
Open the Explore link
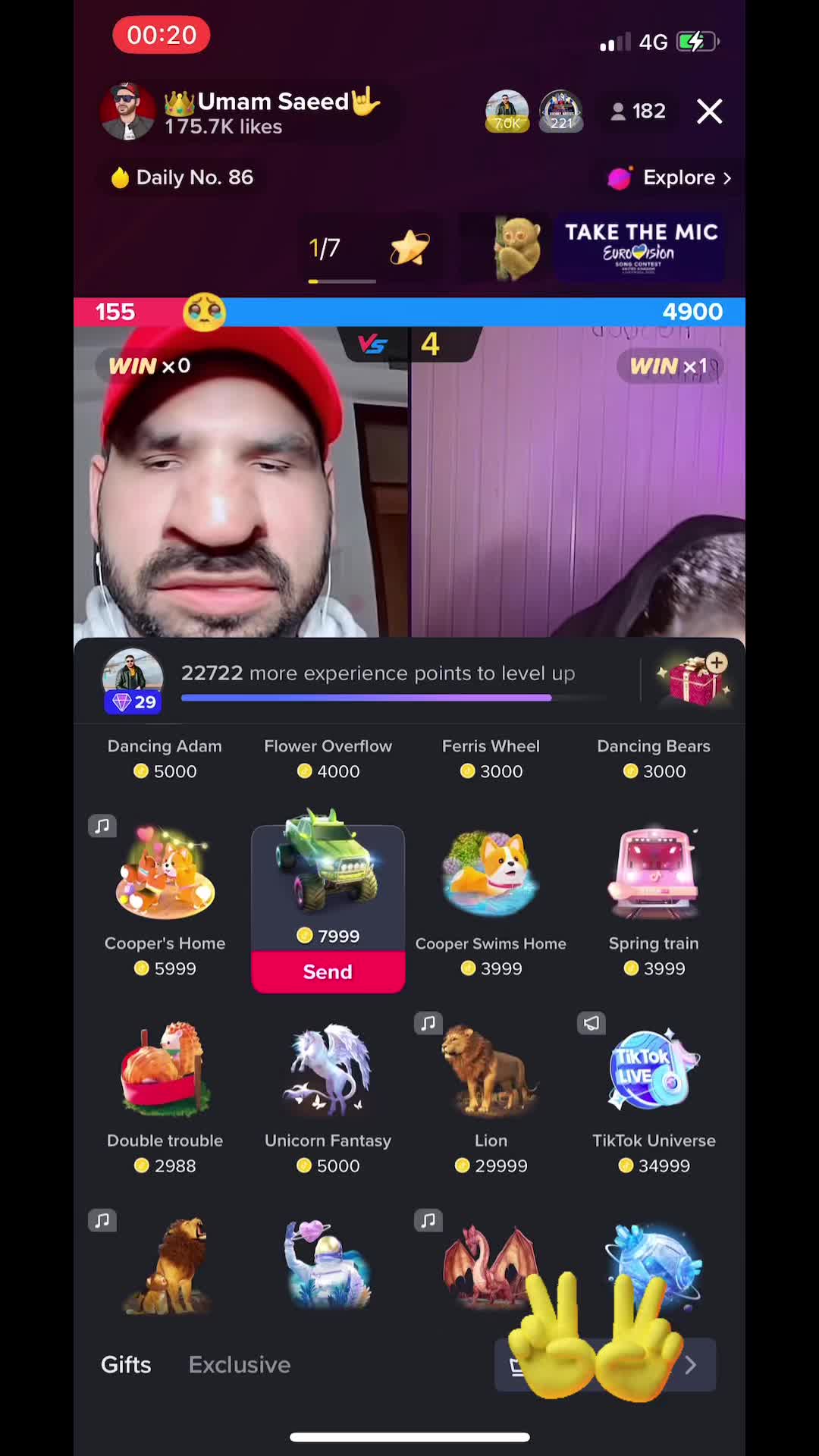click(670, 177)
